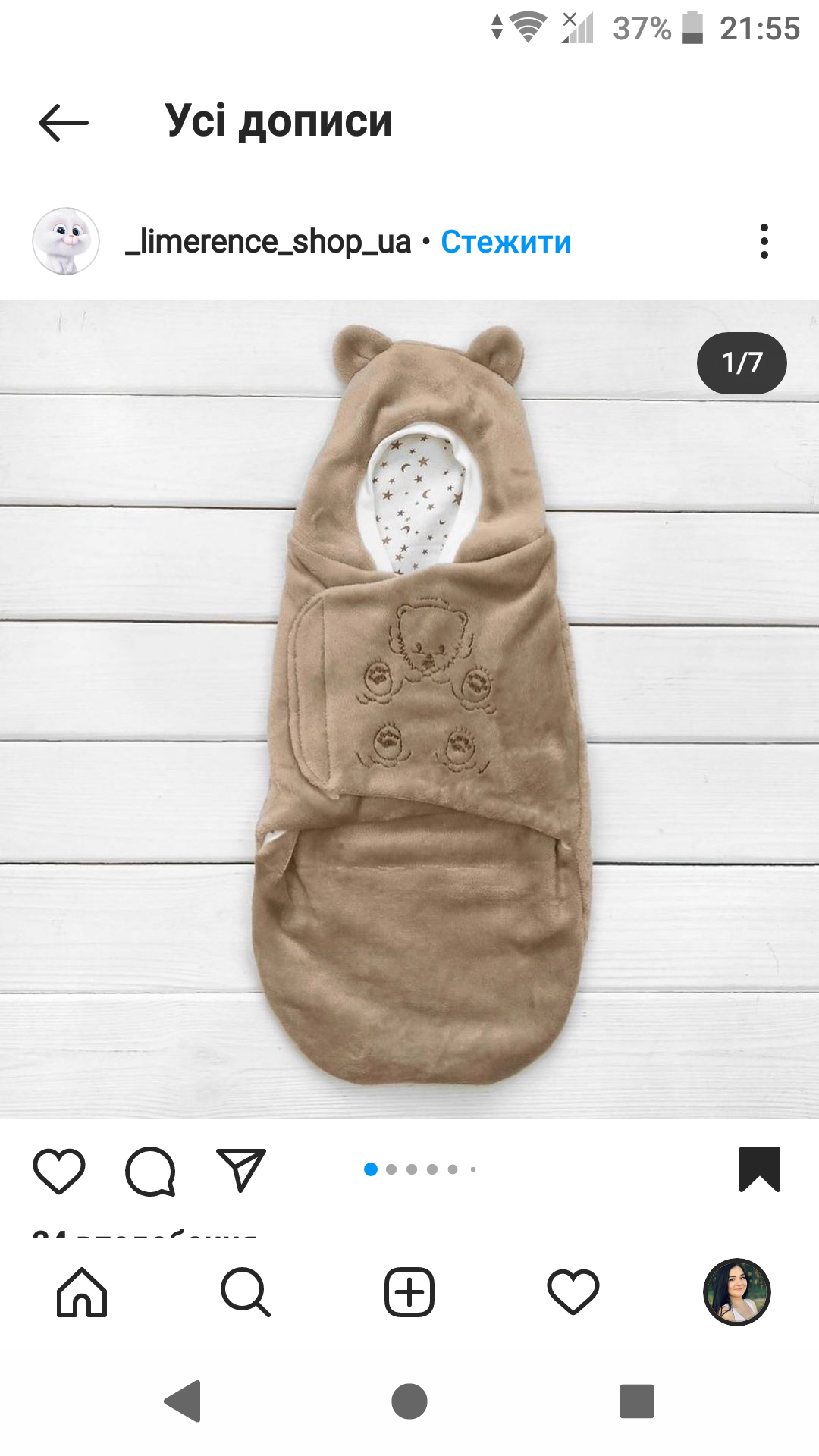The height and width of the screenshot is (1456, 819).
Task: Open the post's three-dot options menu
Action: [764, 241]
